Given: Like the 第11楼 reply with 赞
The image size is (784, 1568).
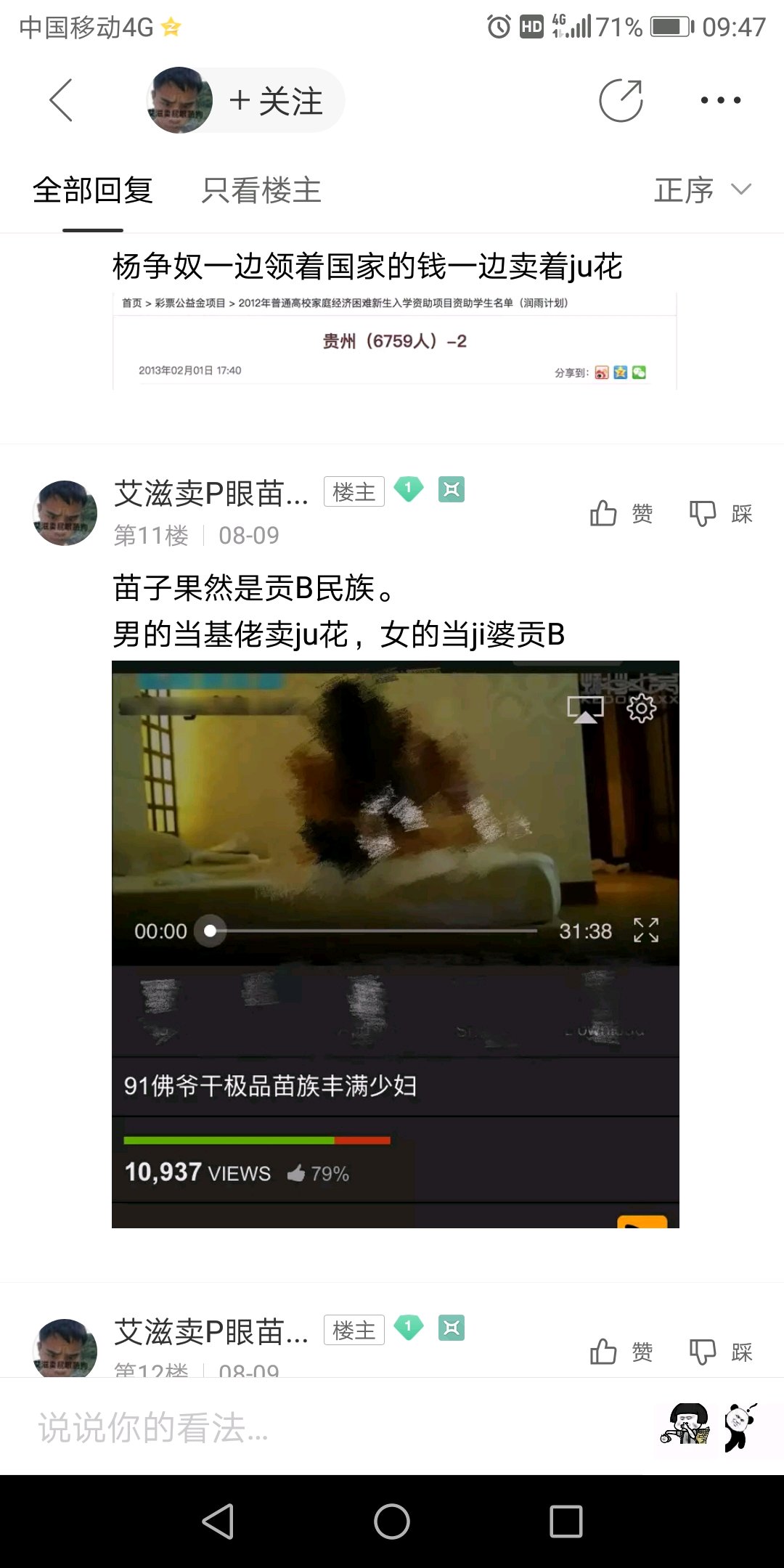Looking at the screenshot, I should click(x=621, y=514).
